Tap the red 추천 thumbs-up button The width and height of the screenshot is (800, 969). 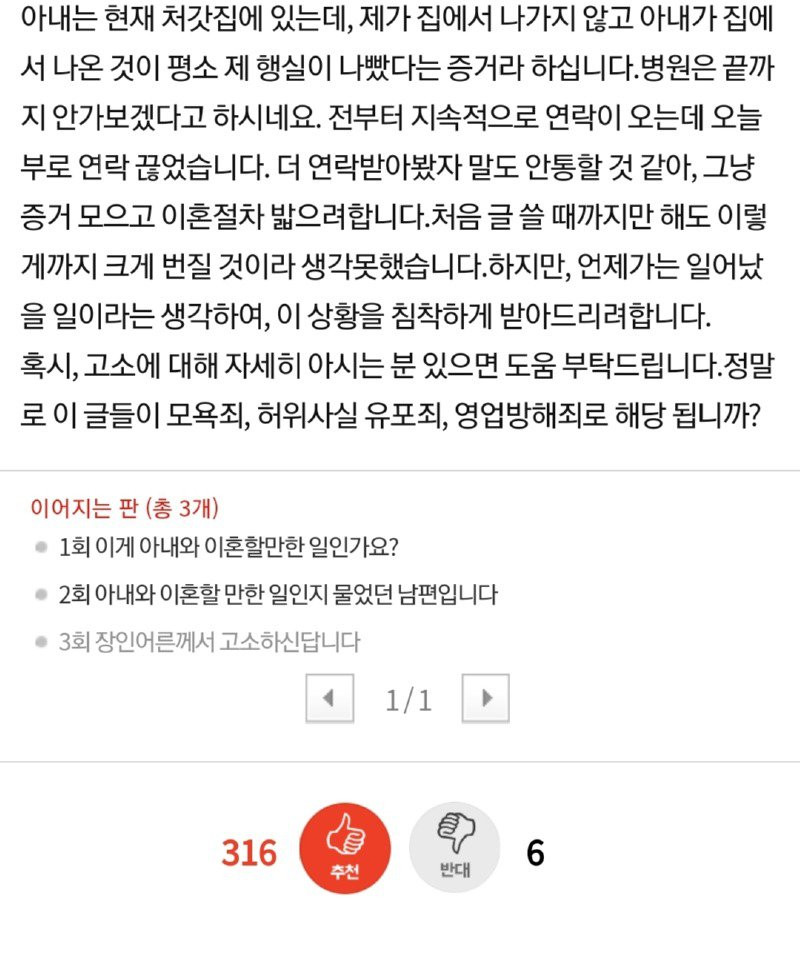pyautogui.click(x=345, y=851)
